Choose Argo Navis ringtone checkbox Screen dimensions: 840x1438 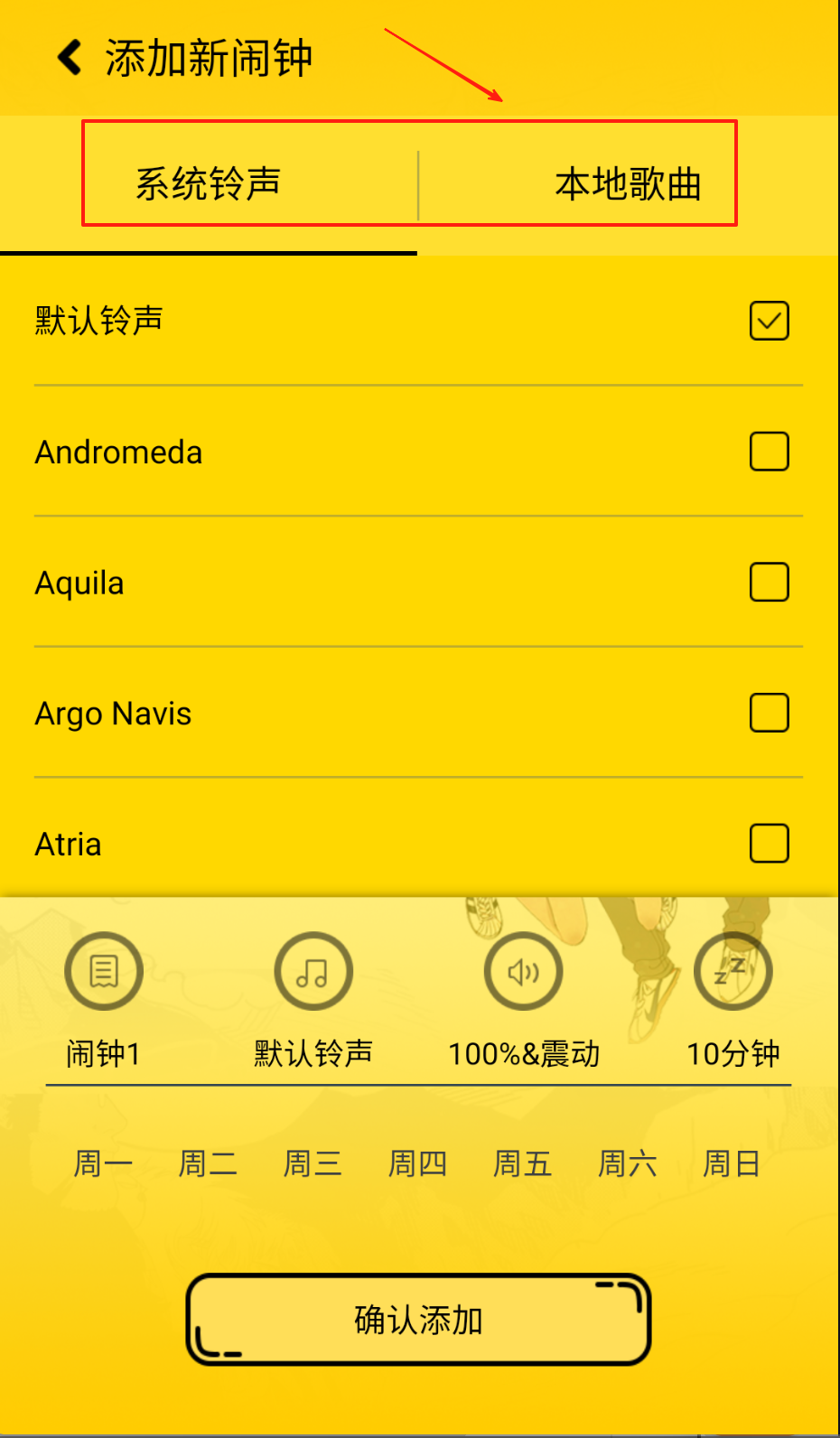(769, 713)
